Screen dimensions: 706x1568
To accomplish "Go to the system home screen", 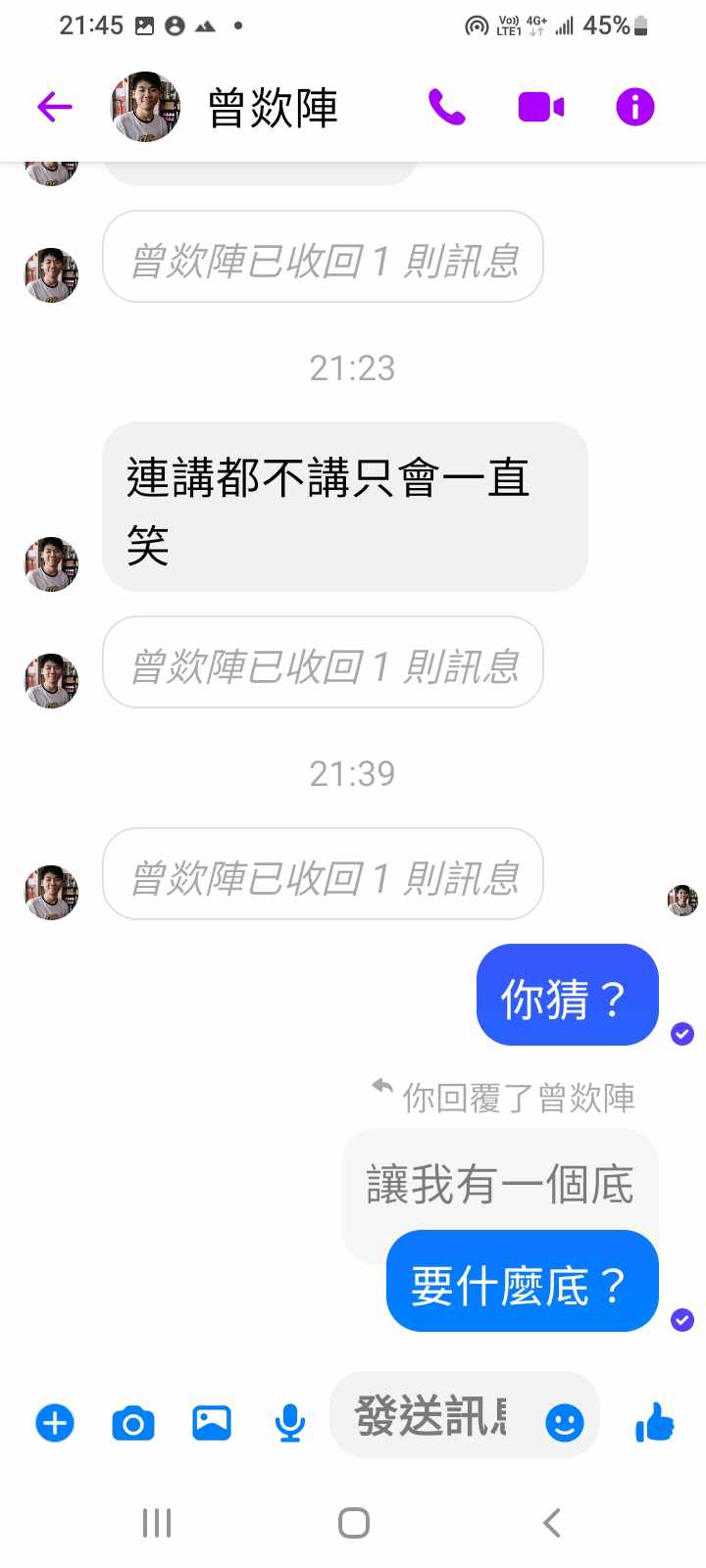I will click(x=353, y=1523).
